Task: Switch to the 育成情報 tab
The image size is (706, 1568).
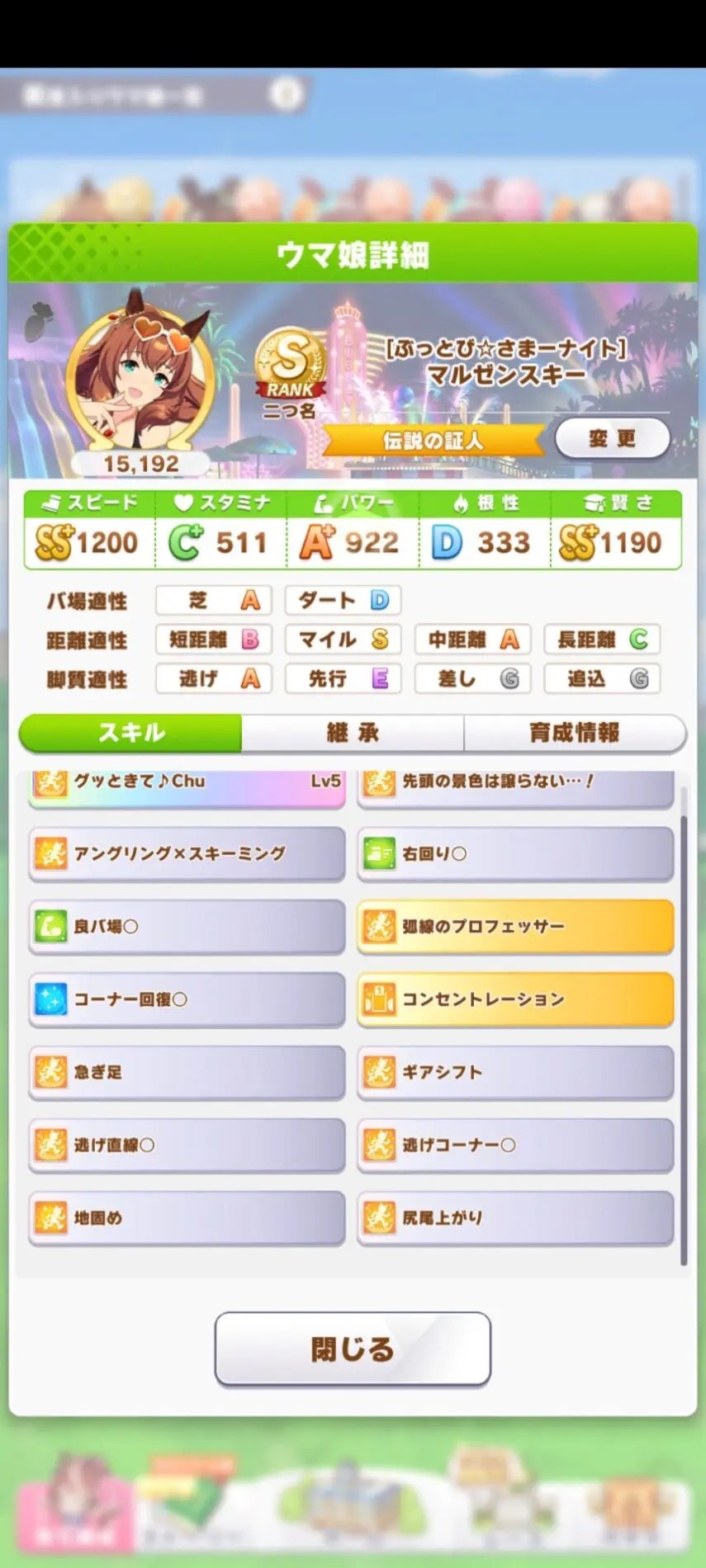Action: pyautogui.click(x=574, y=732)
